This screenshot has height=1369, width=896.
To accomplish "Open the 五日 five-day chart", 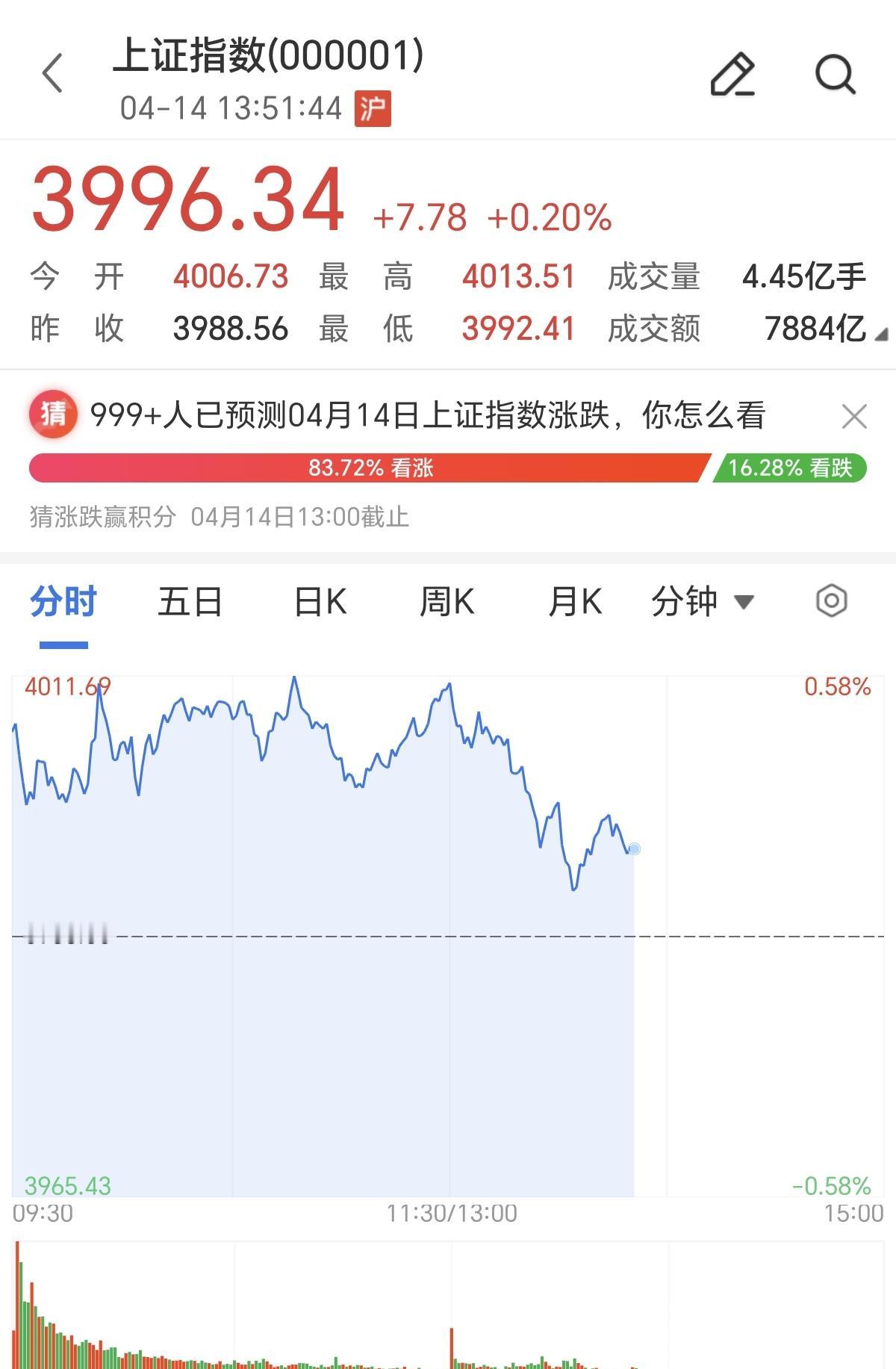I will 190,600.
